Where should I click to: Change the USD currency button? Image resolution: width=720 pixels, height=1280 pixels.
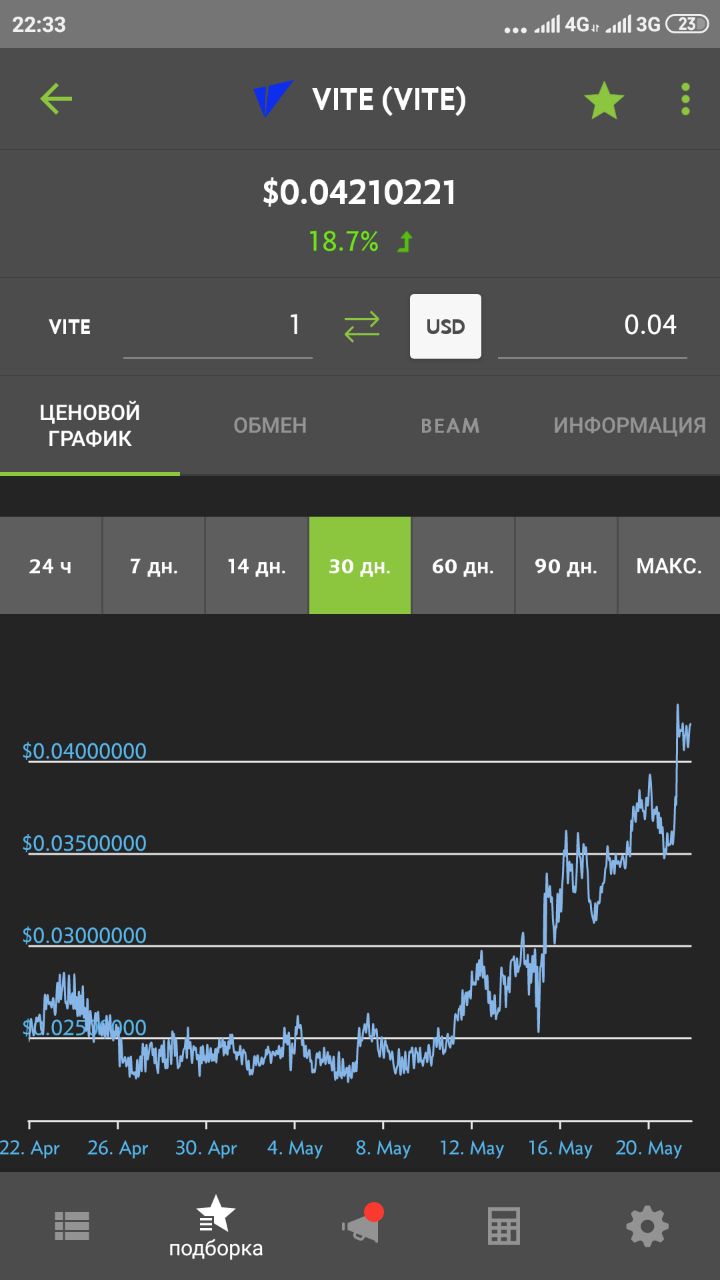445,326
